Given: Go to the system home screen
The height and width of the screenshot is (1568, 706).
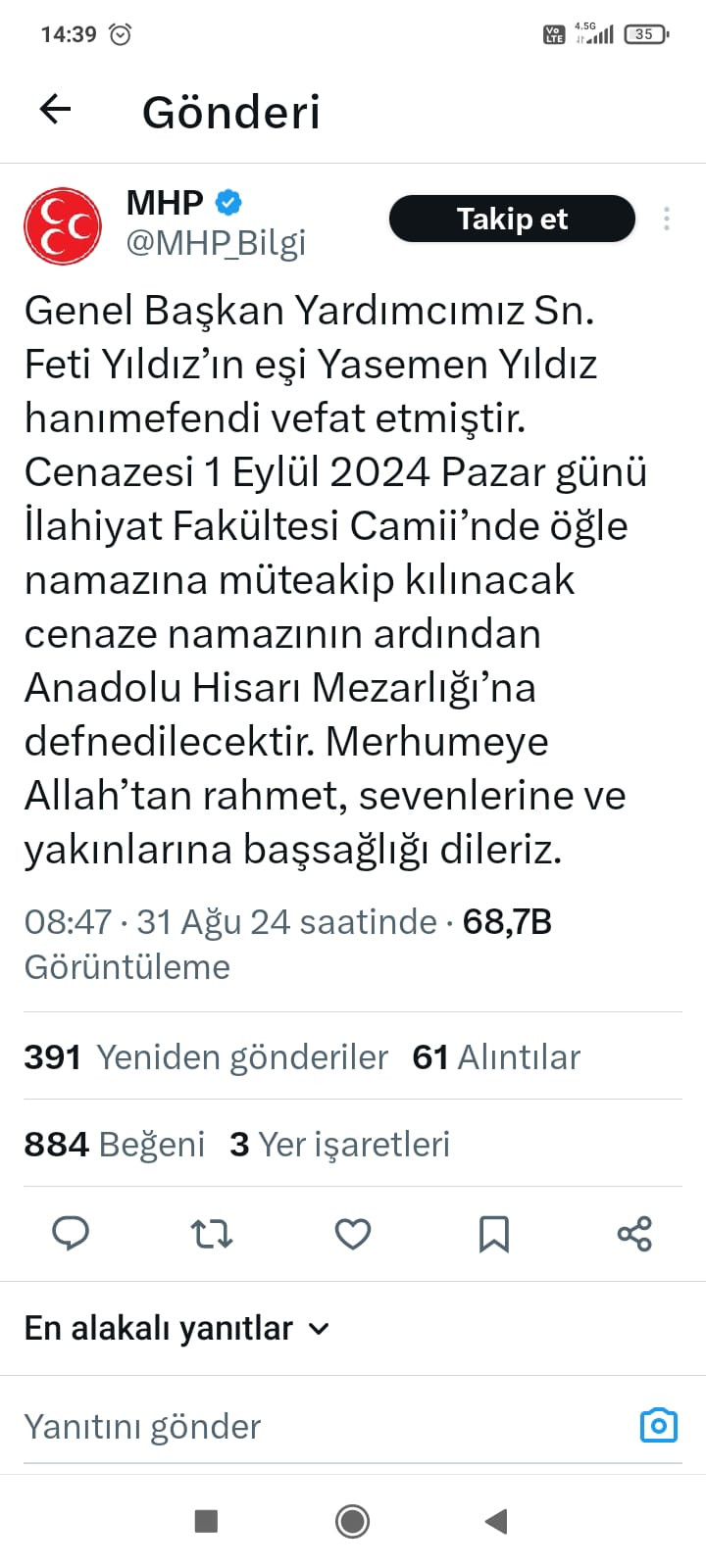Looking at the screenshot, I should 353,1521.
